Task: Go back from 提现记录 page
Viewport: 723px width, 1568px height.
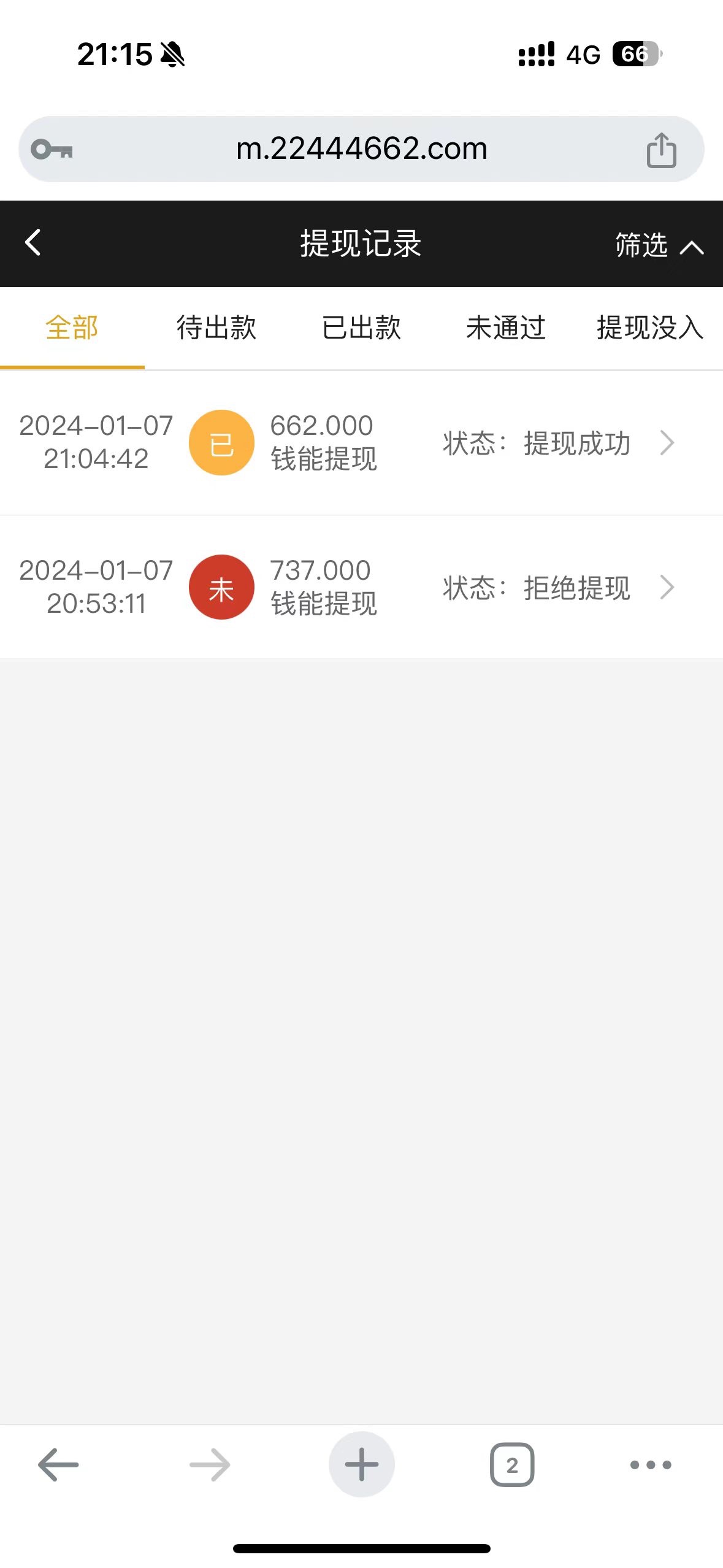Action: point(33,243)
